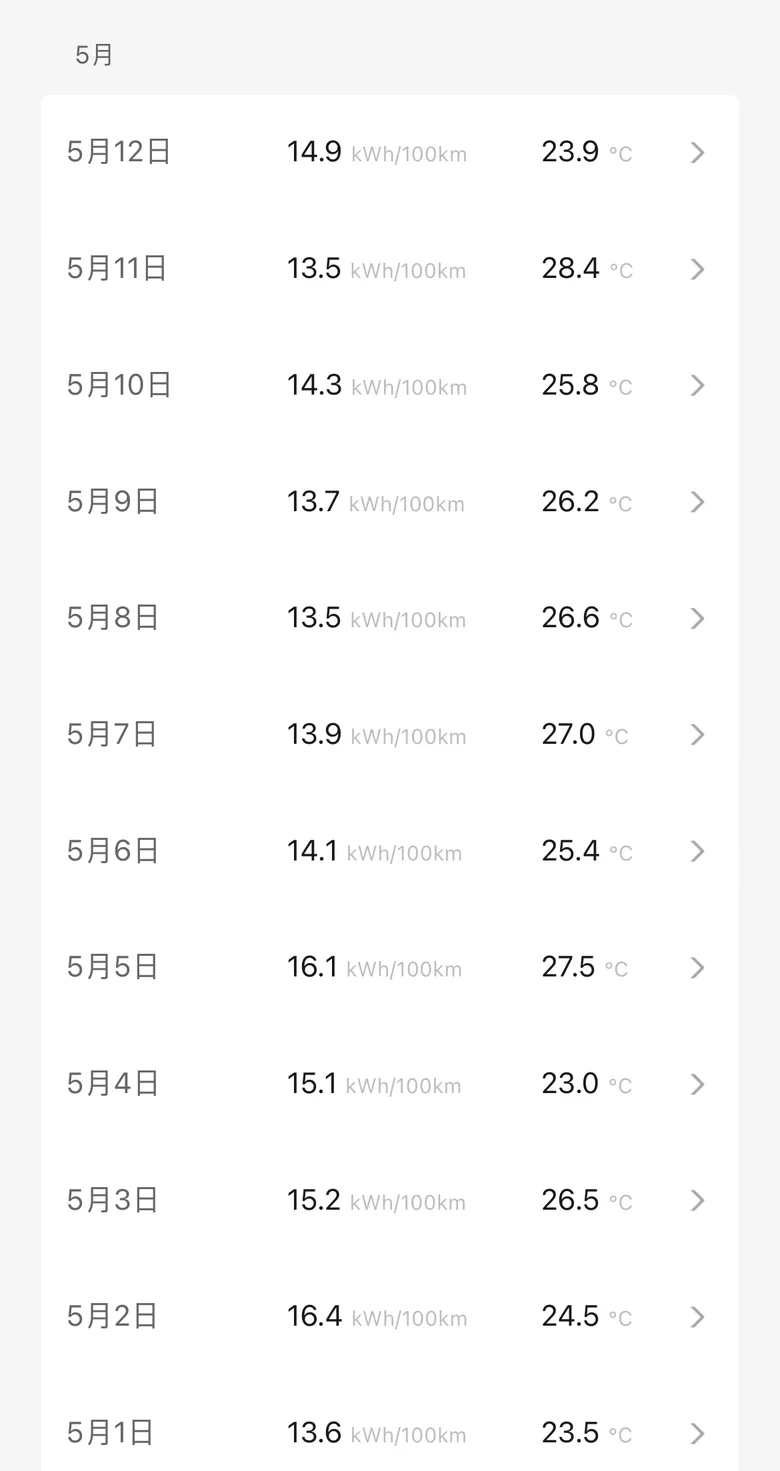Tap the 5月7日 record
The image size is (780, 1471).
coord(390,734)
